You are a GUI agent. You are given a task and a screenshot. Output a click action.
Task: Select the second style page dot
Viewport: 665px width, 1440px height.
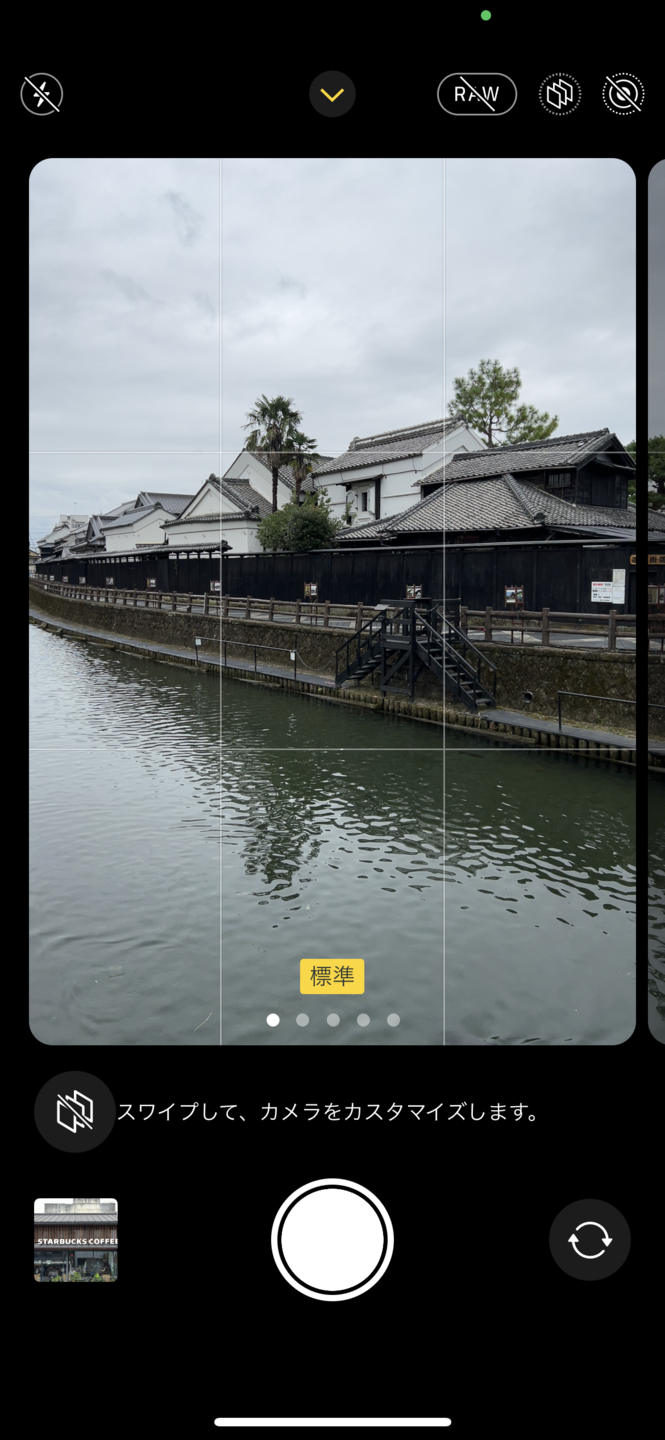point(303,1020)
